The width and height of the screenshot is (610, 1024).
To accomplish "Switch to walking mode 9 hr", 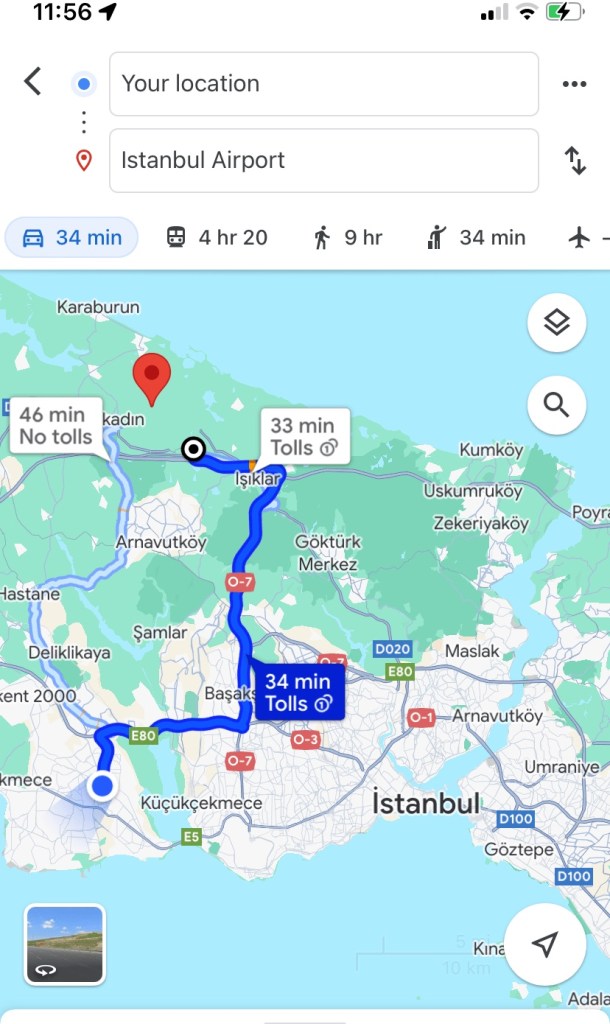I will pos(348,237).
